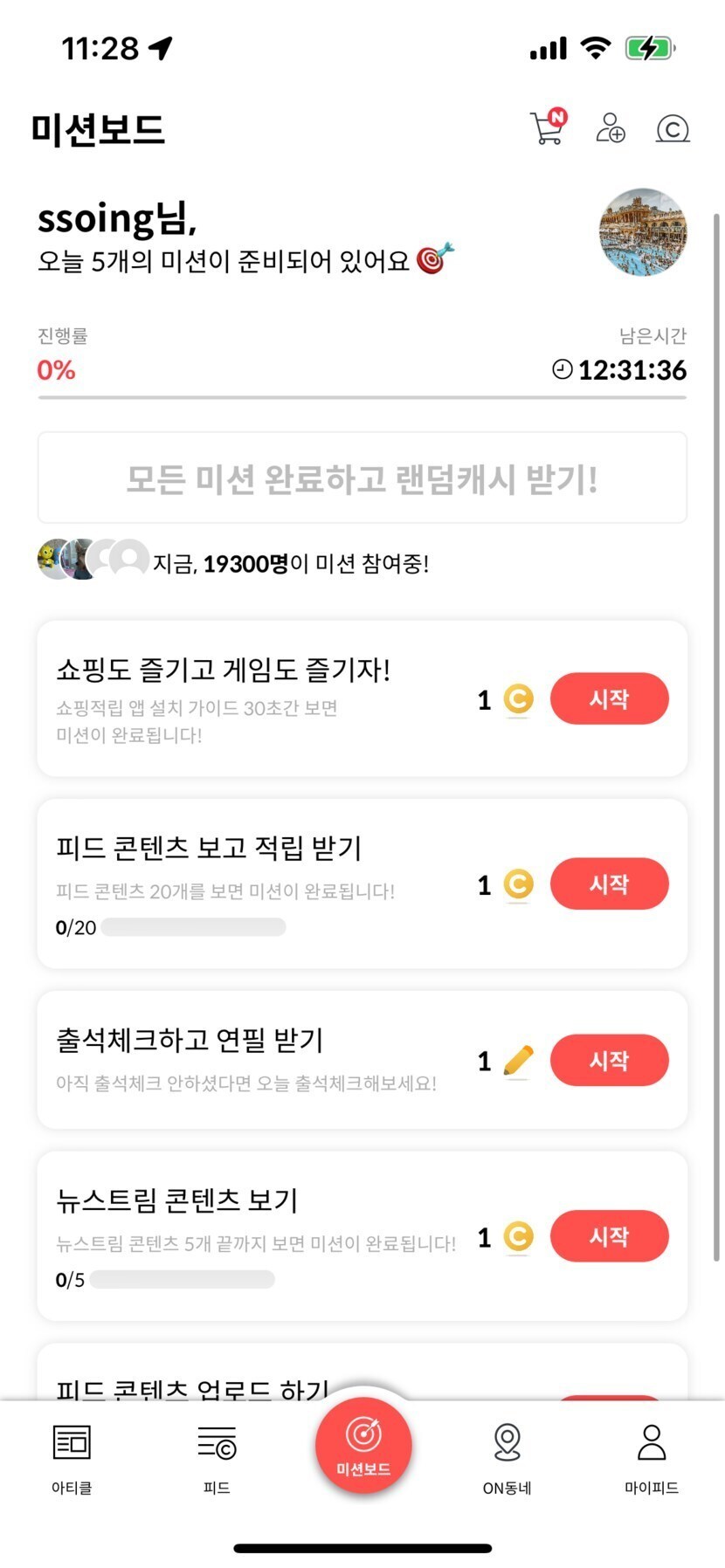The image size is (725, 1568).
Task: Go to the ON동네 tab
Action: pyautogui.click(x=507, y=1460)
